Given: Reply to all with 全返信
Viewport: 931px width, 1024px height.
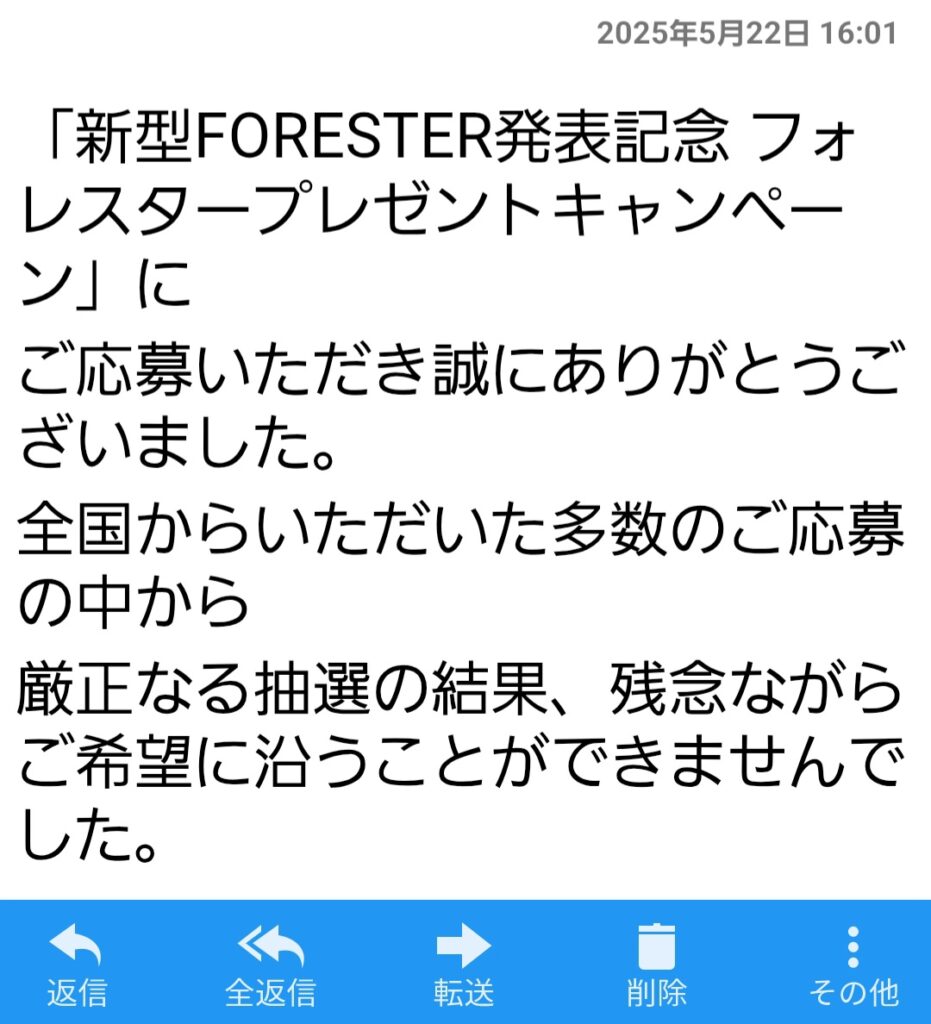Looking at the screenshot, I should [270, 963].
